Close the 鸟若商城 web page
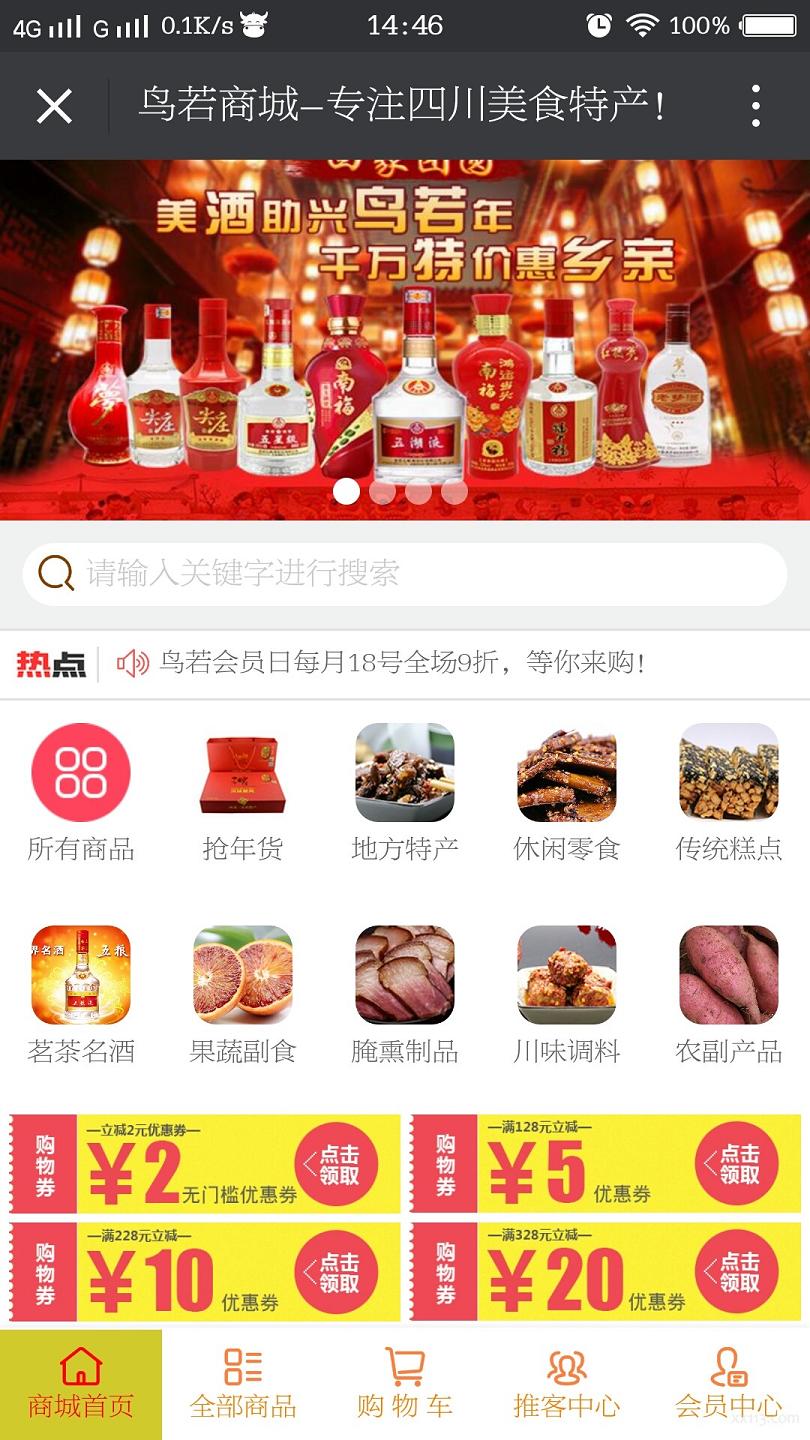810x1440 pixels. coord(54,106)
